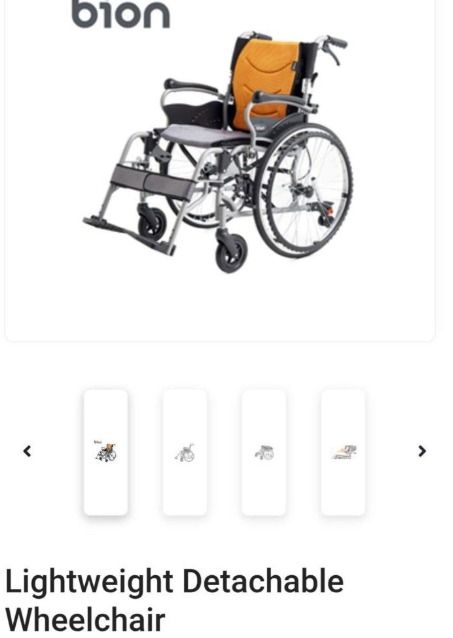Show previous thumbnails with left arrow
453x638 pixels.
[27, 451]
